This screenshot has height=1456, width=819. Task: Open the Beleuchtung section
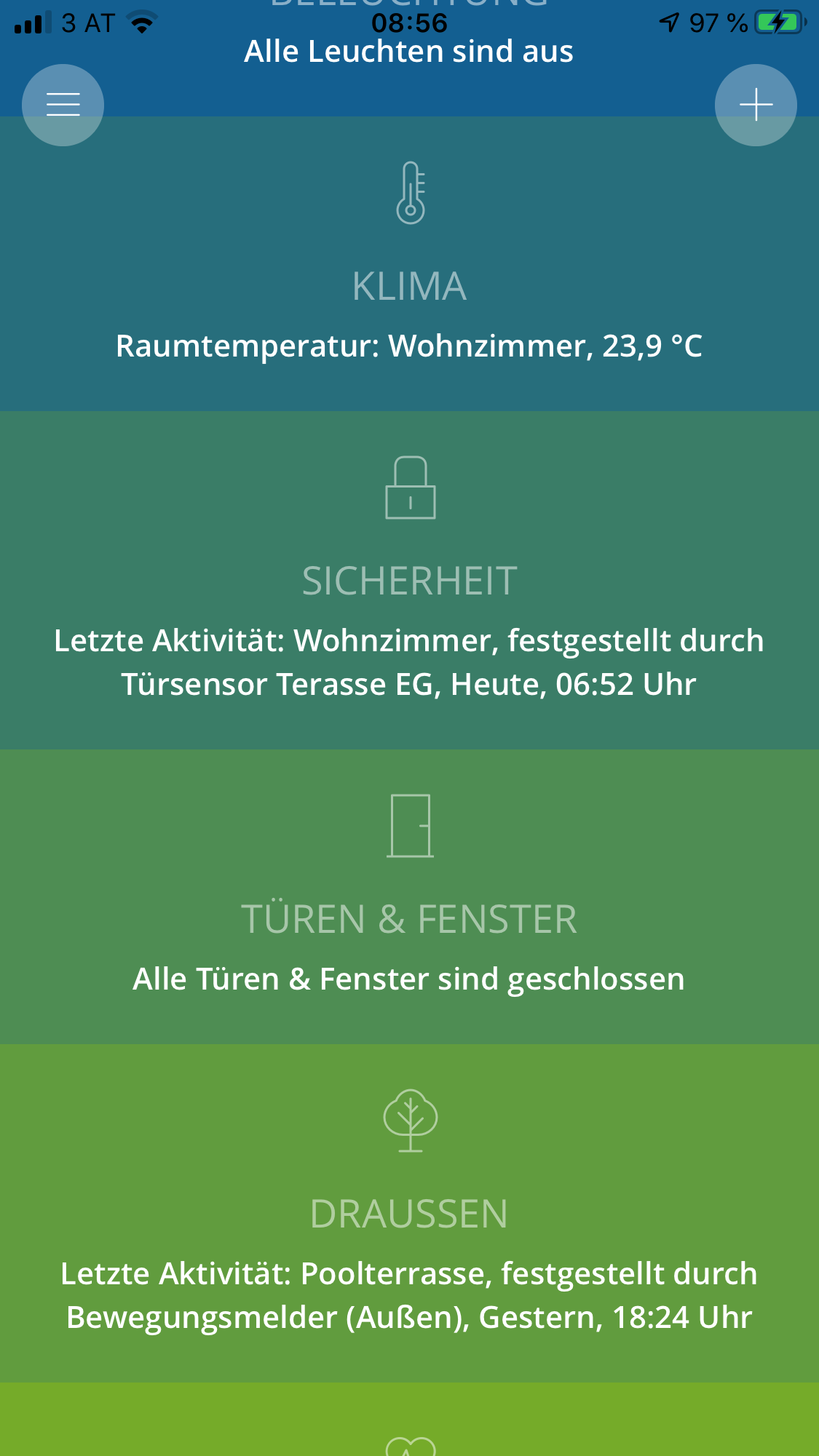[x=409, y=51]
